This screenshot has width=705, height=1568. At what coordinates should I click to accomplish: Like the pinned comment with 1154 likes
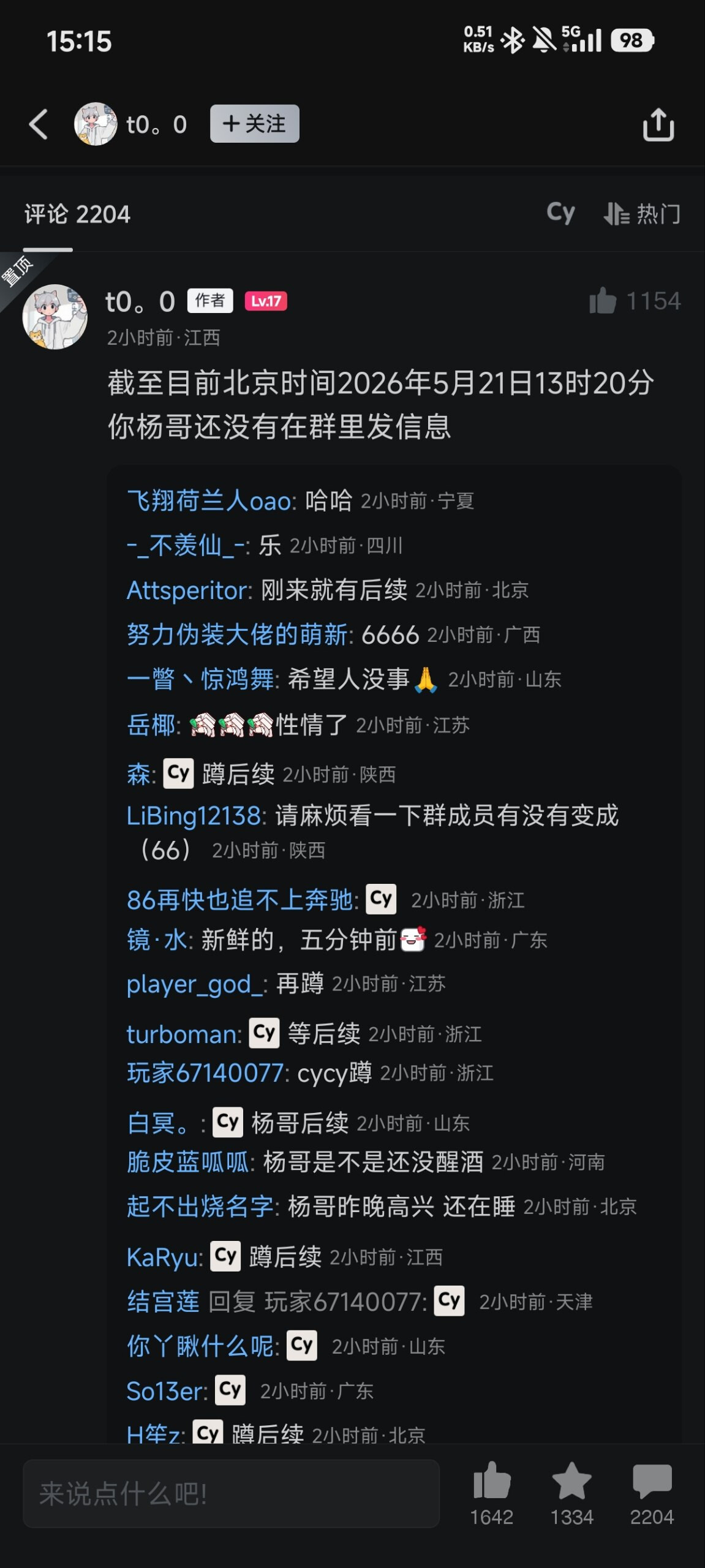(603, 301)
